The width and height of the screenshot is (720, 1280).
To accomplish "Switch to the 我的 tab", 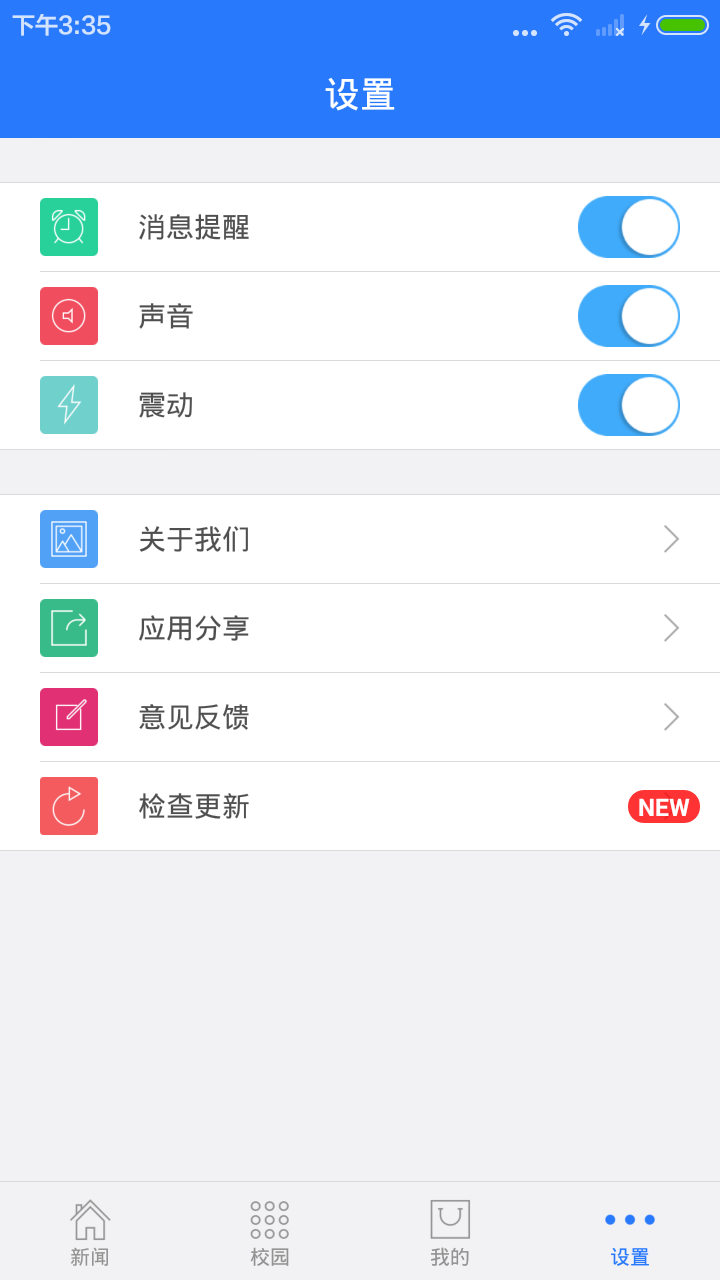I will 449,1230.
